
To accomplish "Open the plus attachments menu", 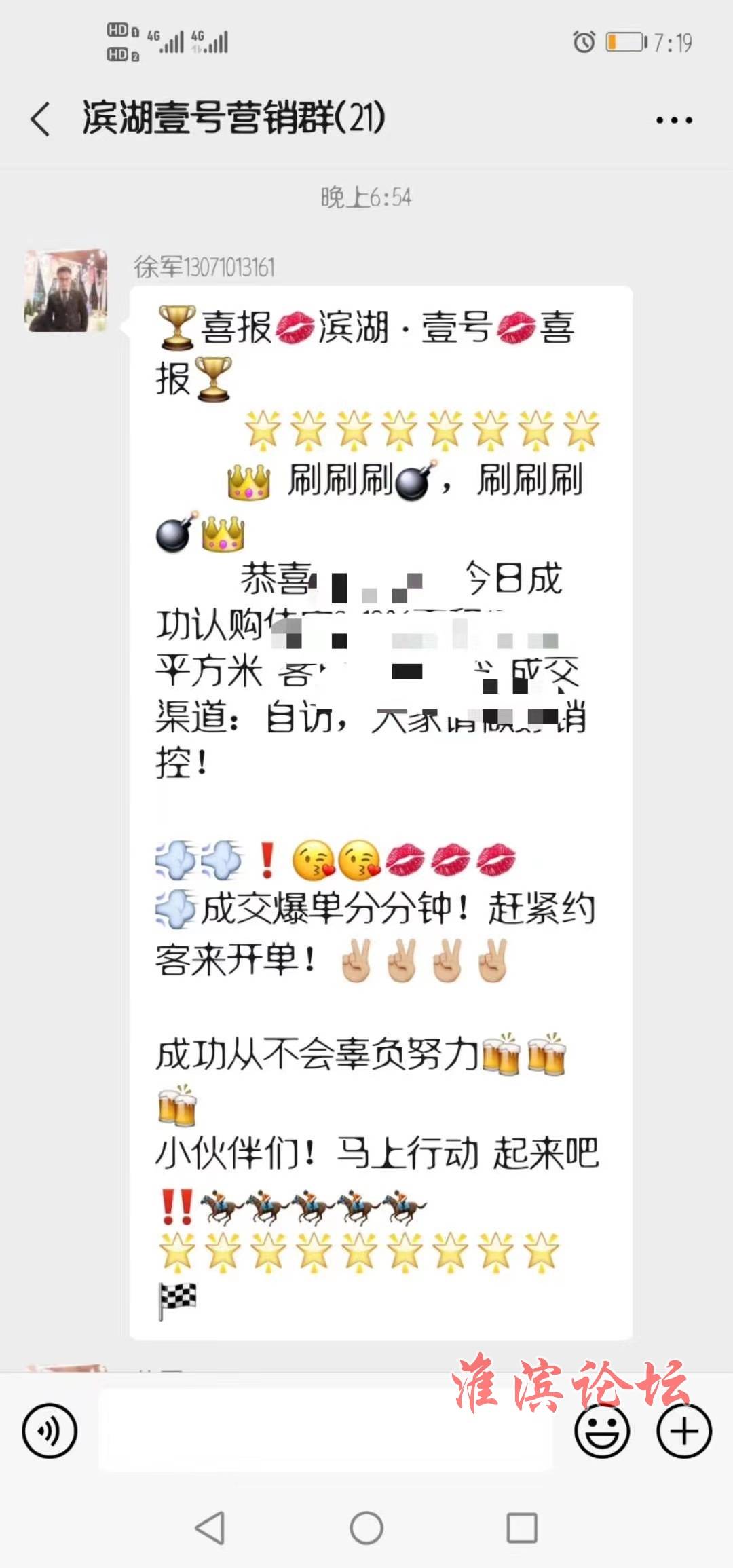I will [x=683, y=1430].
